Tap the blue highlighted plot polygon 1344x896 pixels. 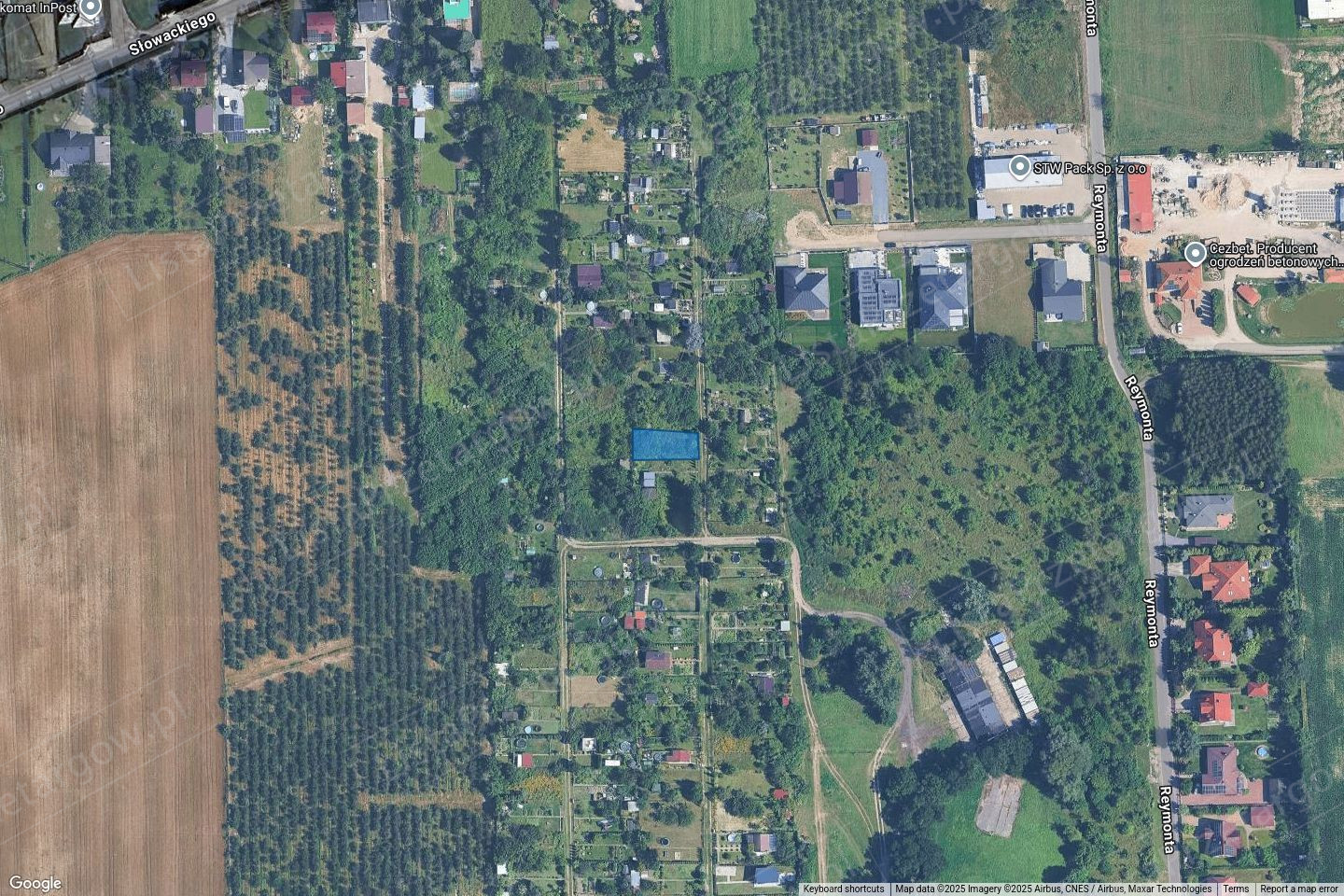(665, 445)
